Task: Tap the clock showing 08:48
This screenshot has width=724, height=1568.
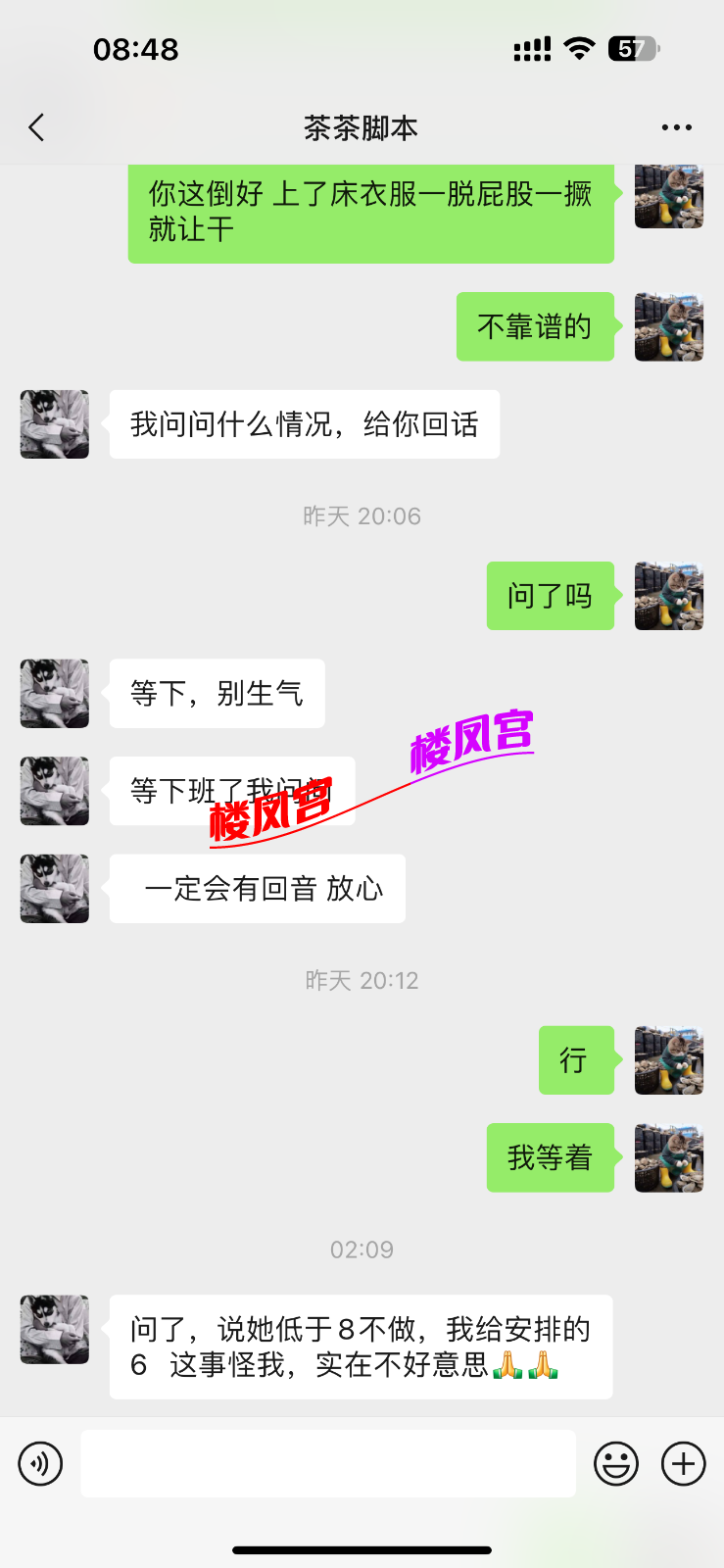Action: coord(136,47)
